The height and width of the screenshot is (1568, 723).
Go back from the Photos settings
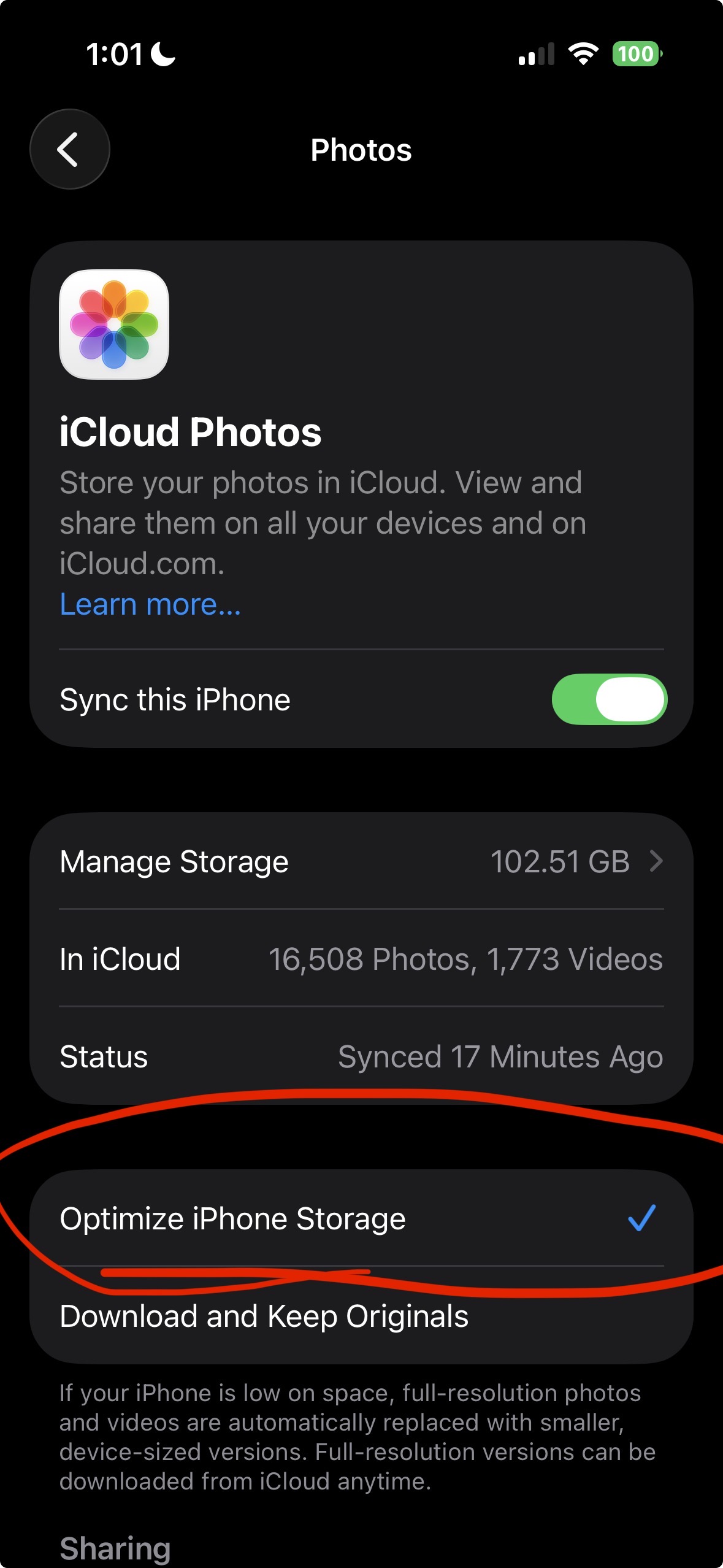(69, 149)
